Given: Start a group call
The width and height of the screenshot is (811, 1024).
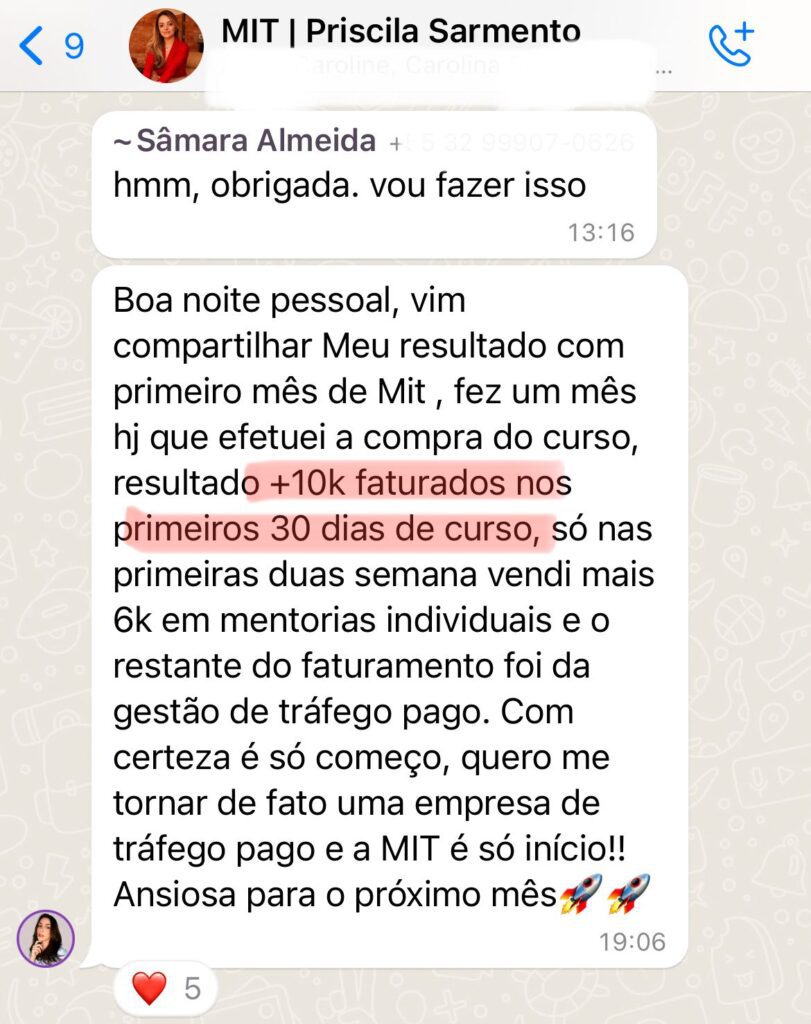Looking at the screenshot, I should coord(731,45).
